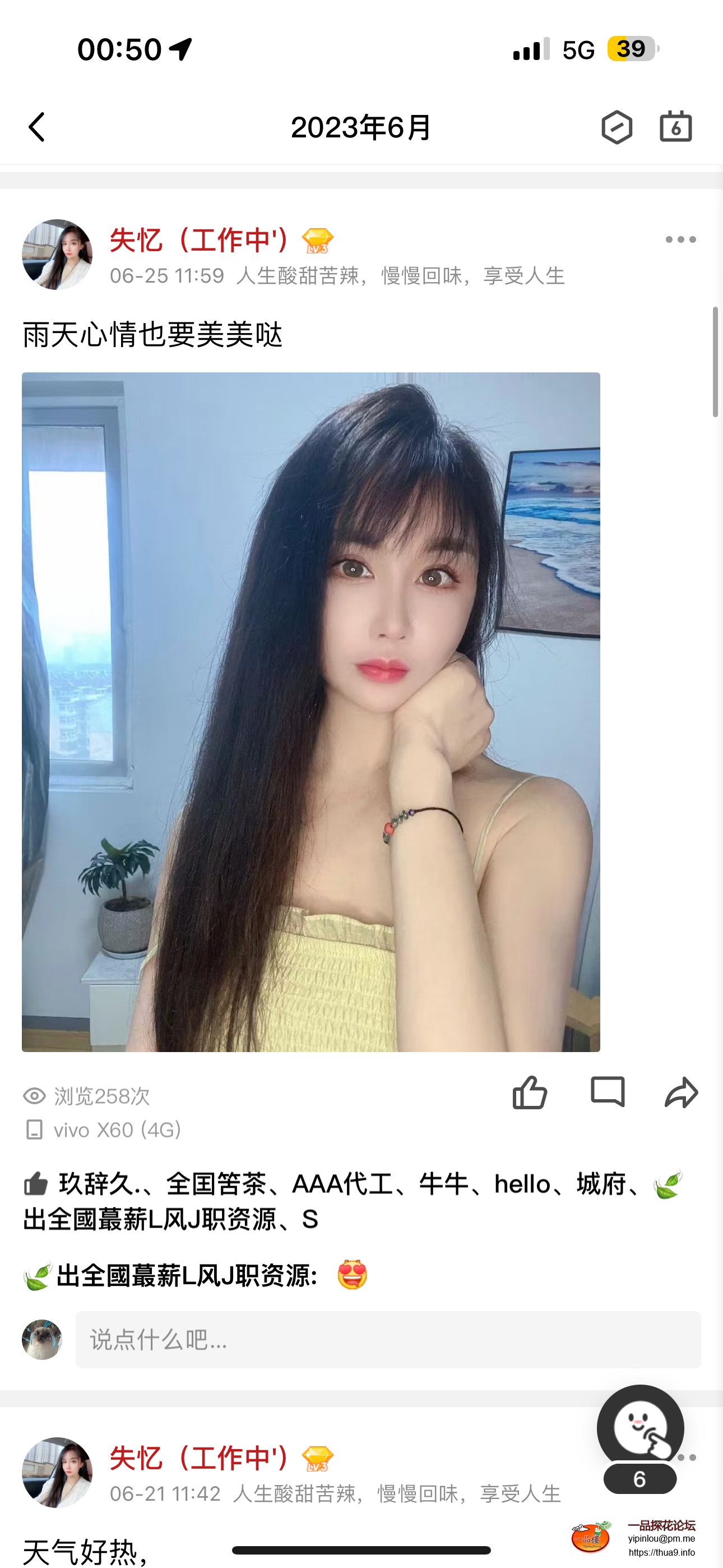This screenshot has height=1568, width=723.
Task: View the selfie photo in full size
Action: (x=311, y=712)
